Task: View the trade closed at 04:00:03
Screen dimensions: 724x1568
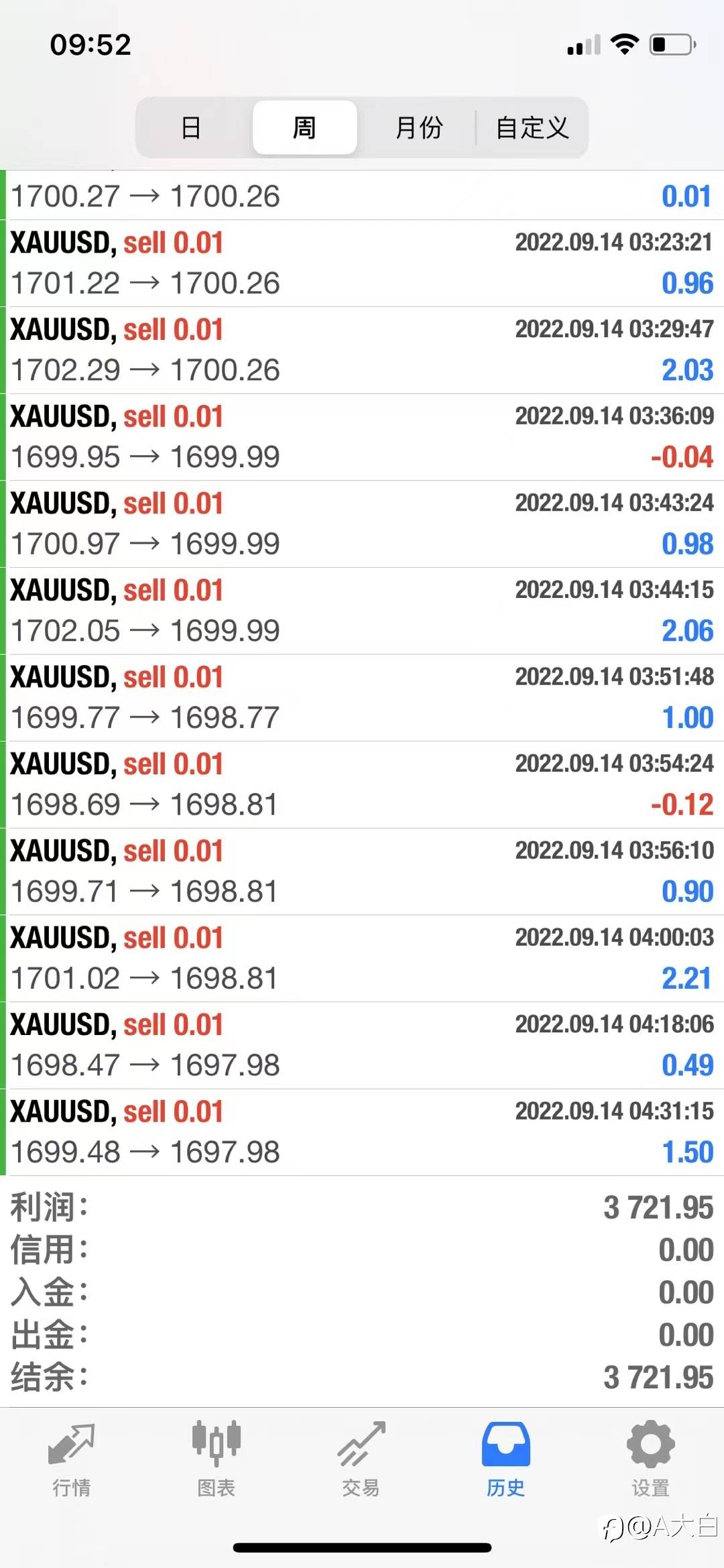Action: [x=362, y=959]
